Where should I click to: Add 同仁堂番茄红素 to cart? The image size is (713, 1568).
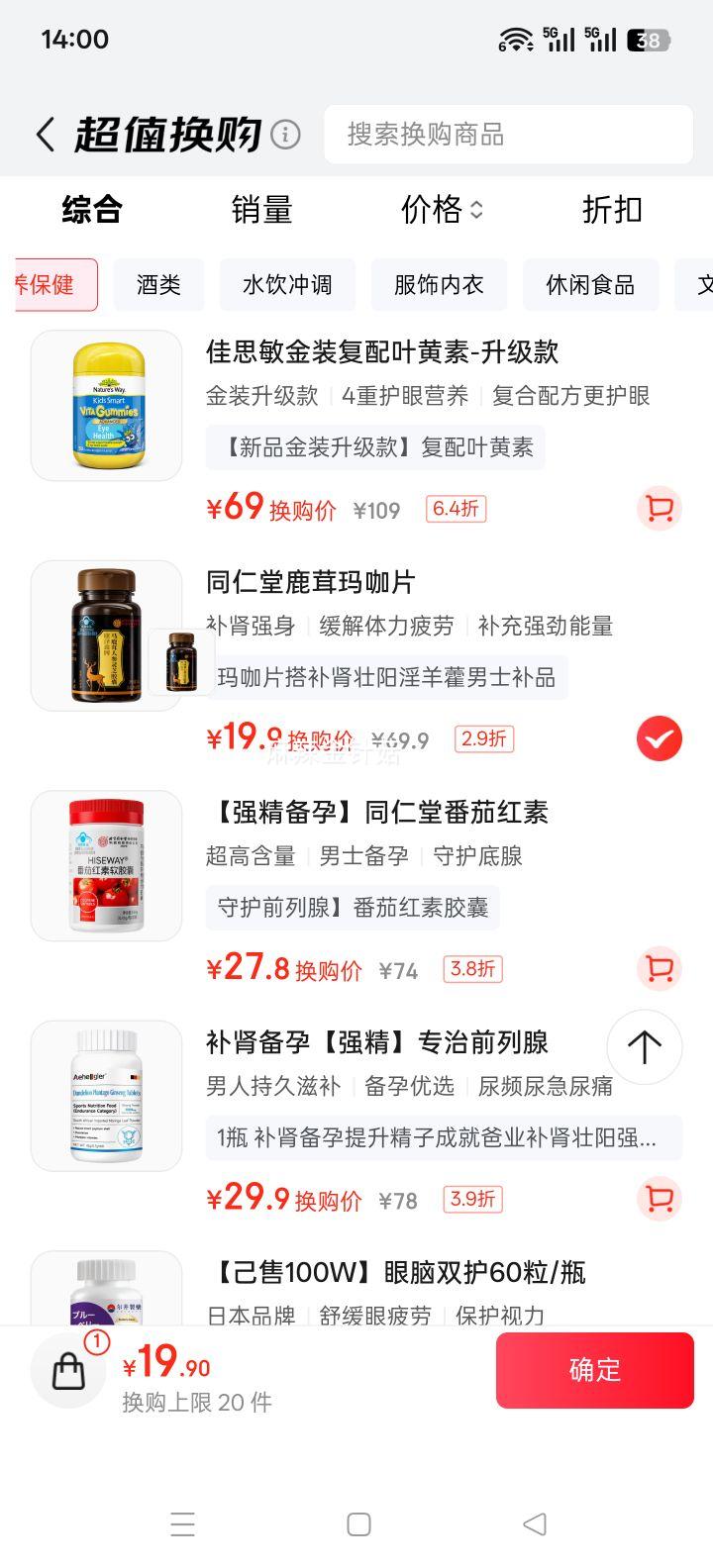click(x=659, y=968)
